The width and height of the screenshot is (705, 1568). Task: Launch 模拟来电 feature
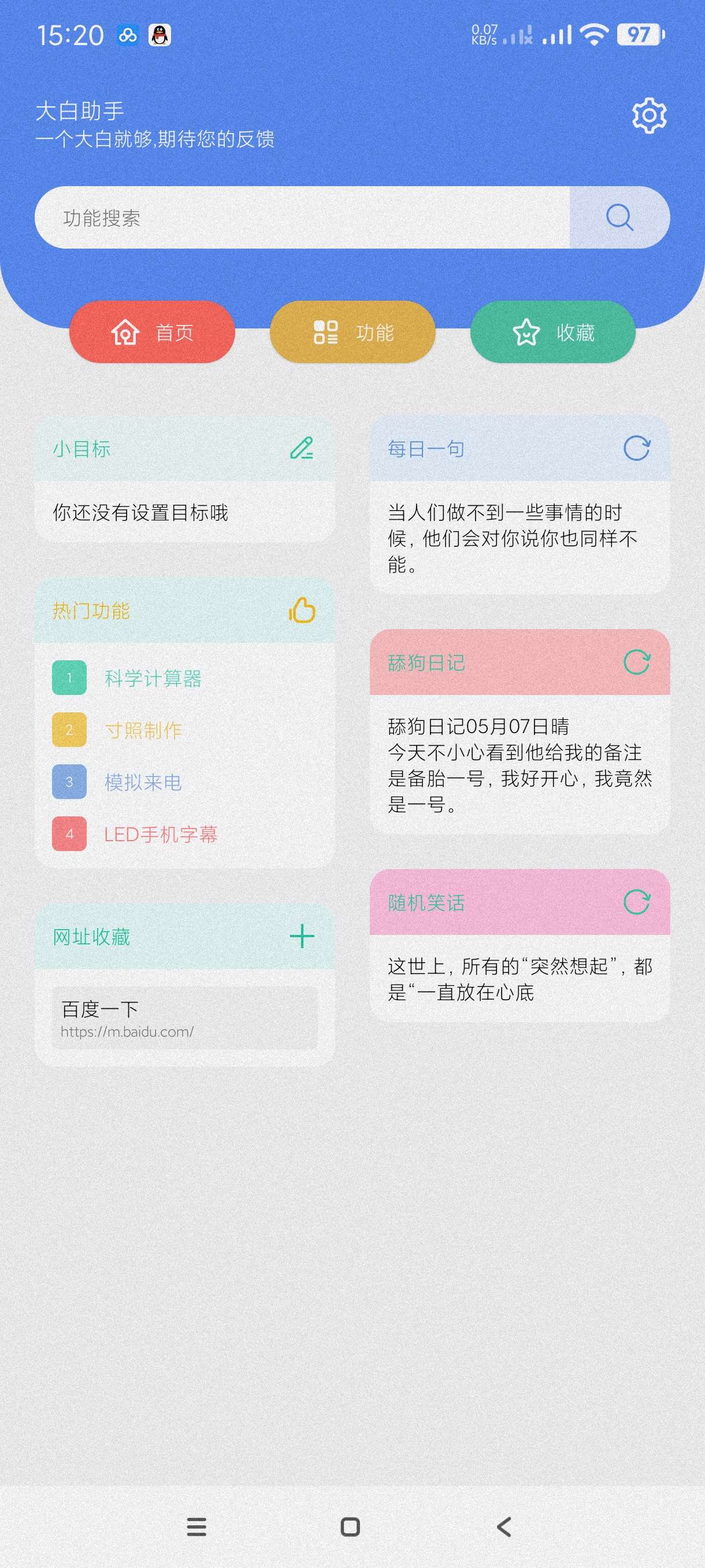click(x=143, y=782)
